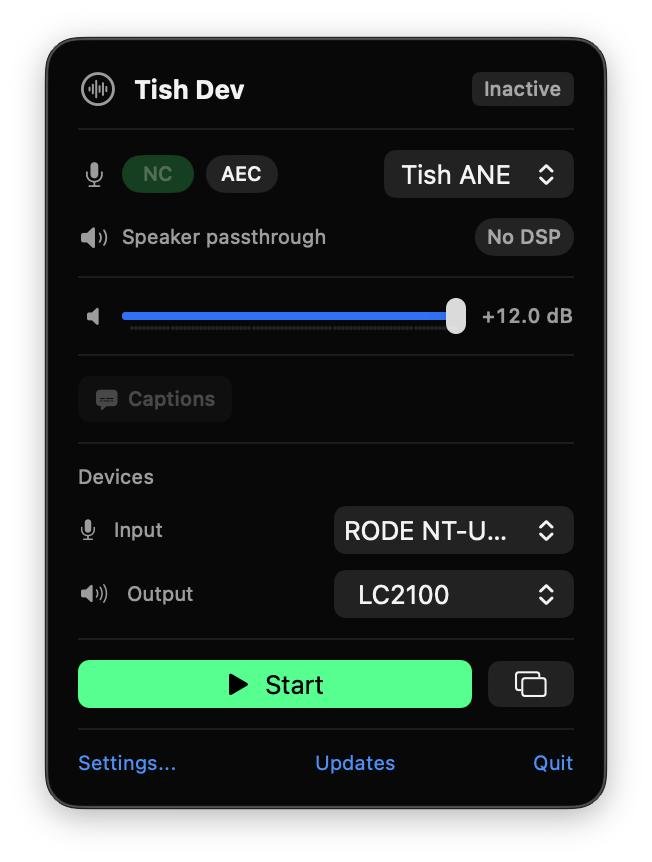Open Settings... link
This screenshot has height=862, width=652.
tap(127, 763)
